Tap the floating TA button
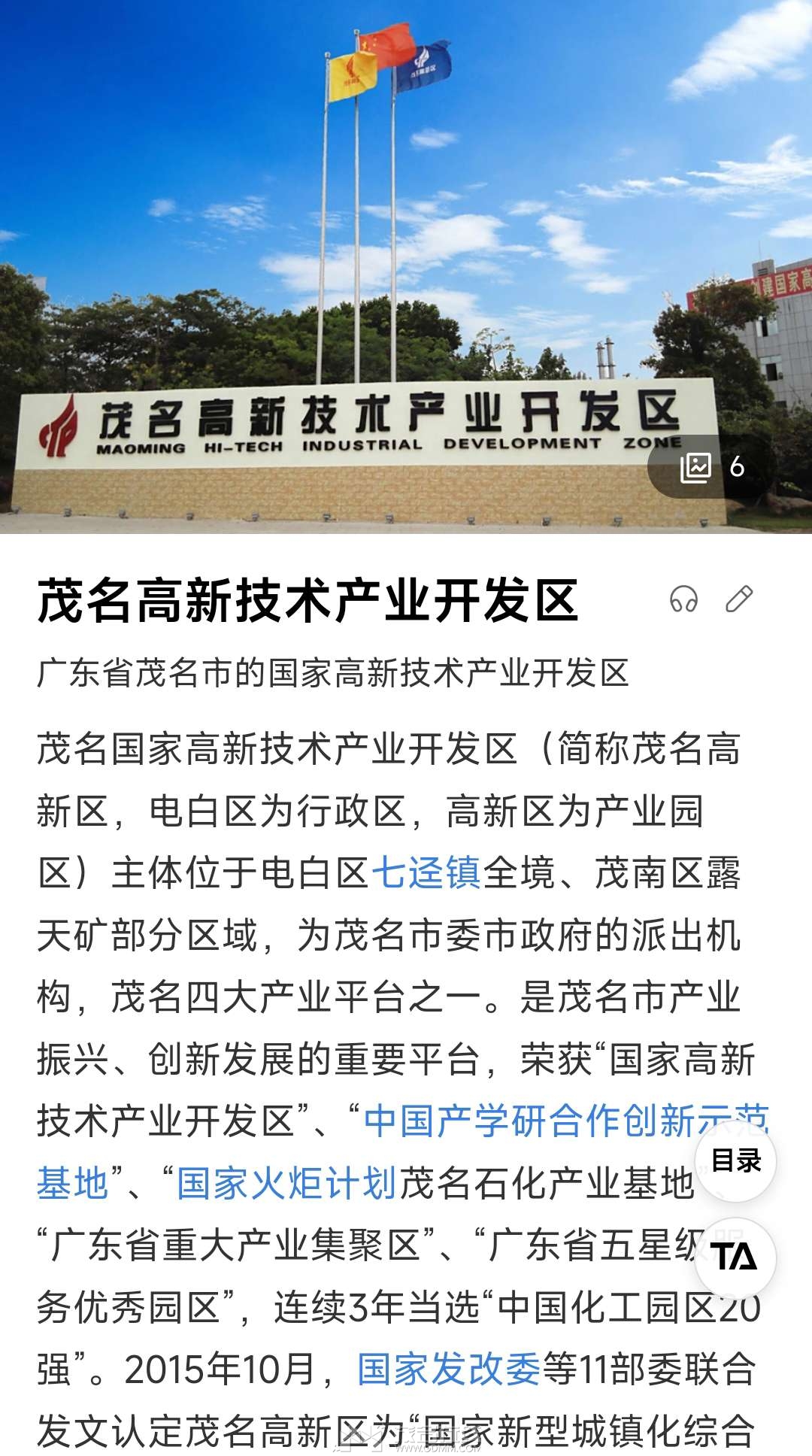Viewport: 812px width, 1456px height. [x=735, y=1257]
